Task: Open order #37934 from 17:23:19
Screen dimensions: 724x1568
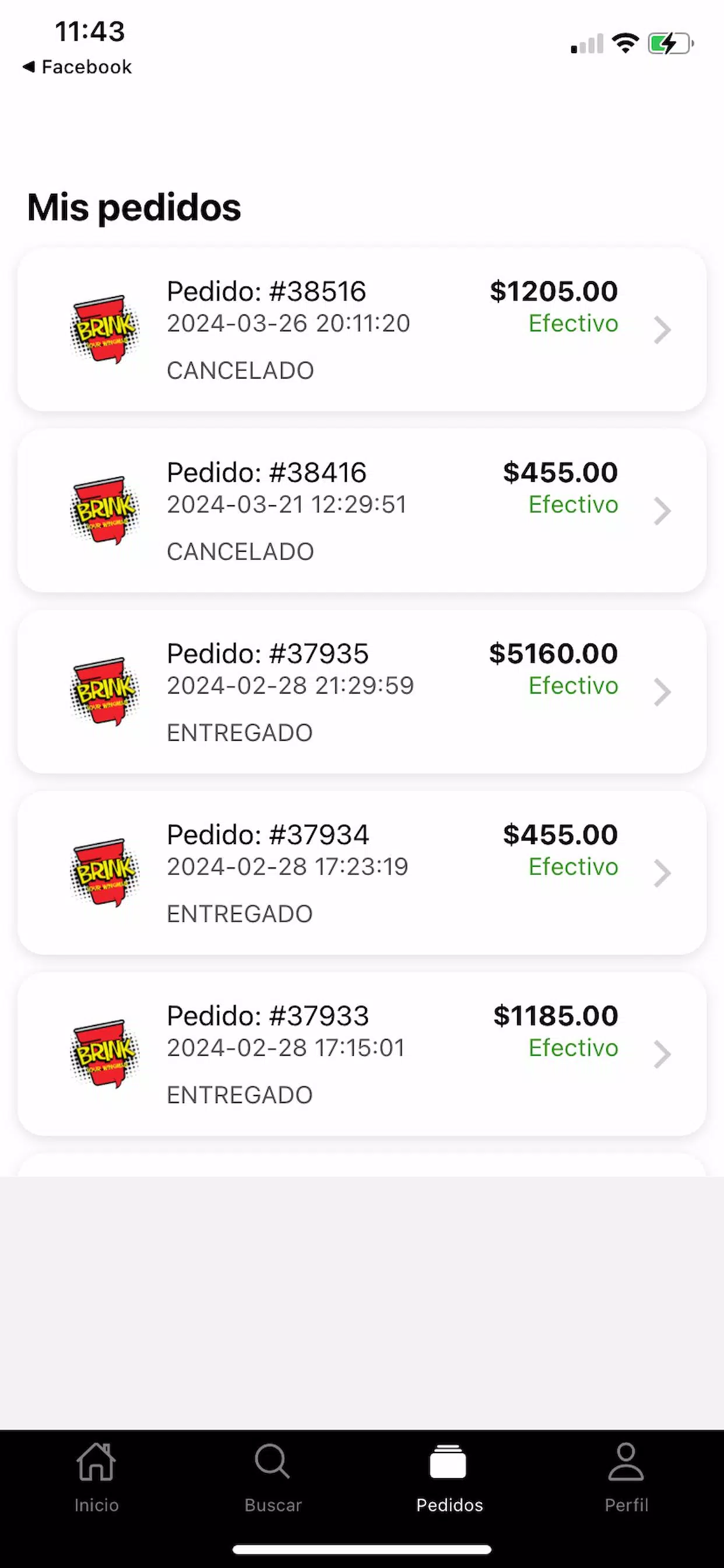Action: coord(362,872)
